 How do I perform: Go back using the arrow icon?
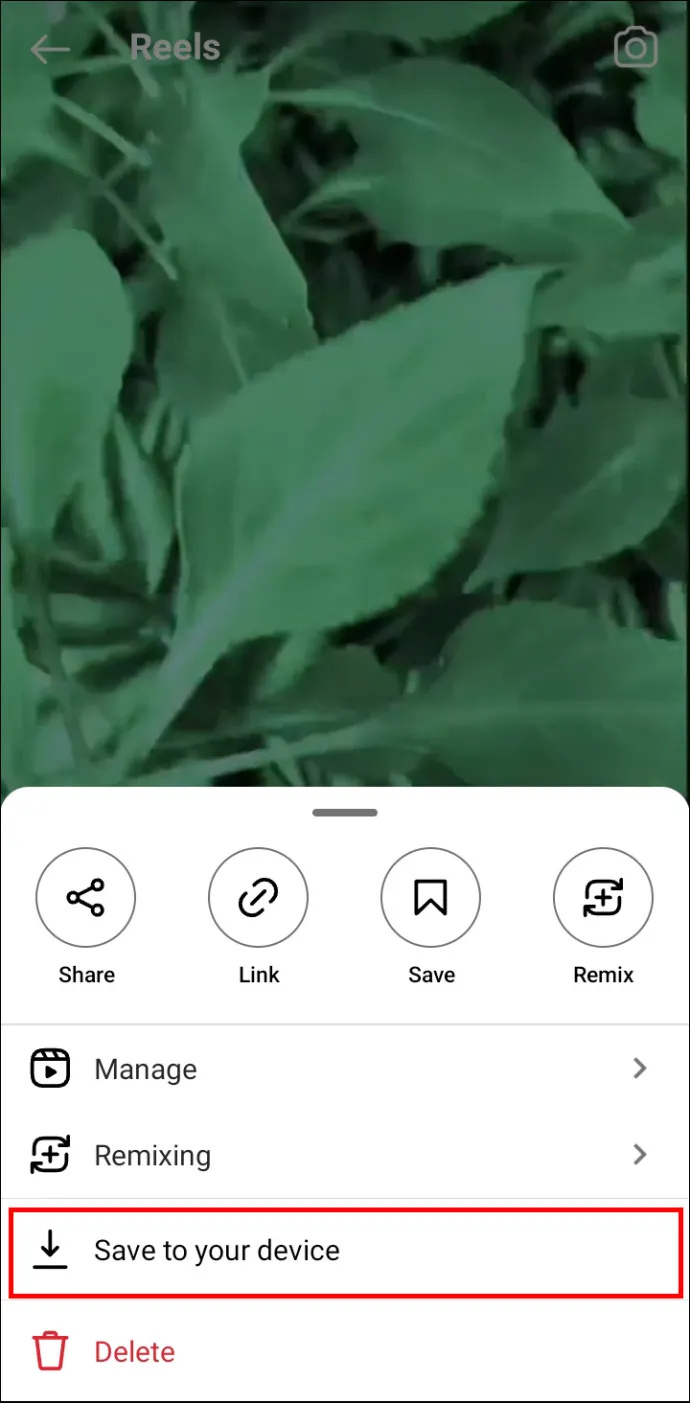click(50, 48)
